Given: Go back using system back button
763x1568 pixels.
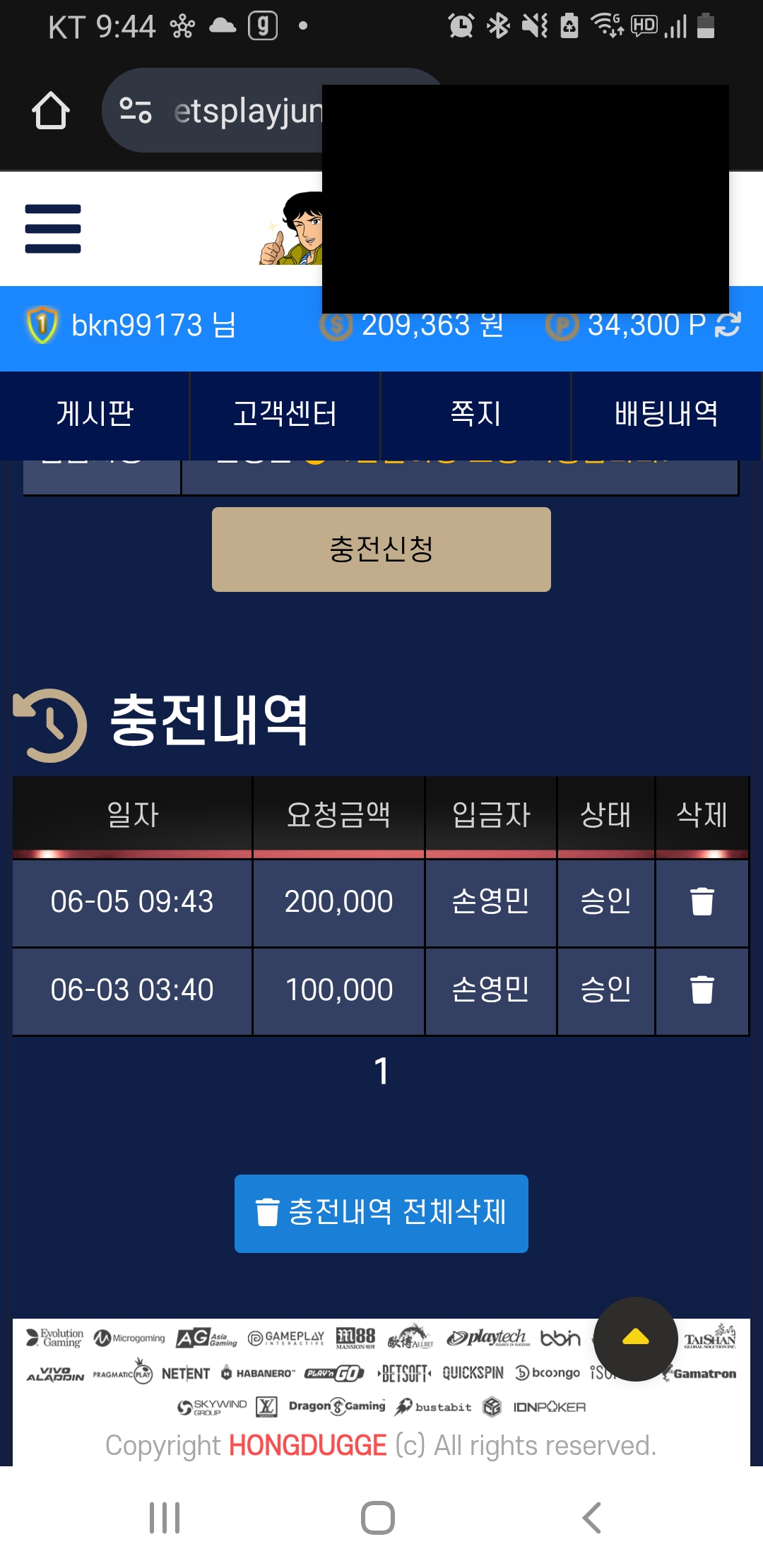Looking at the screenshot, I should point(592,1517).
